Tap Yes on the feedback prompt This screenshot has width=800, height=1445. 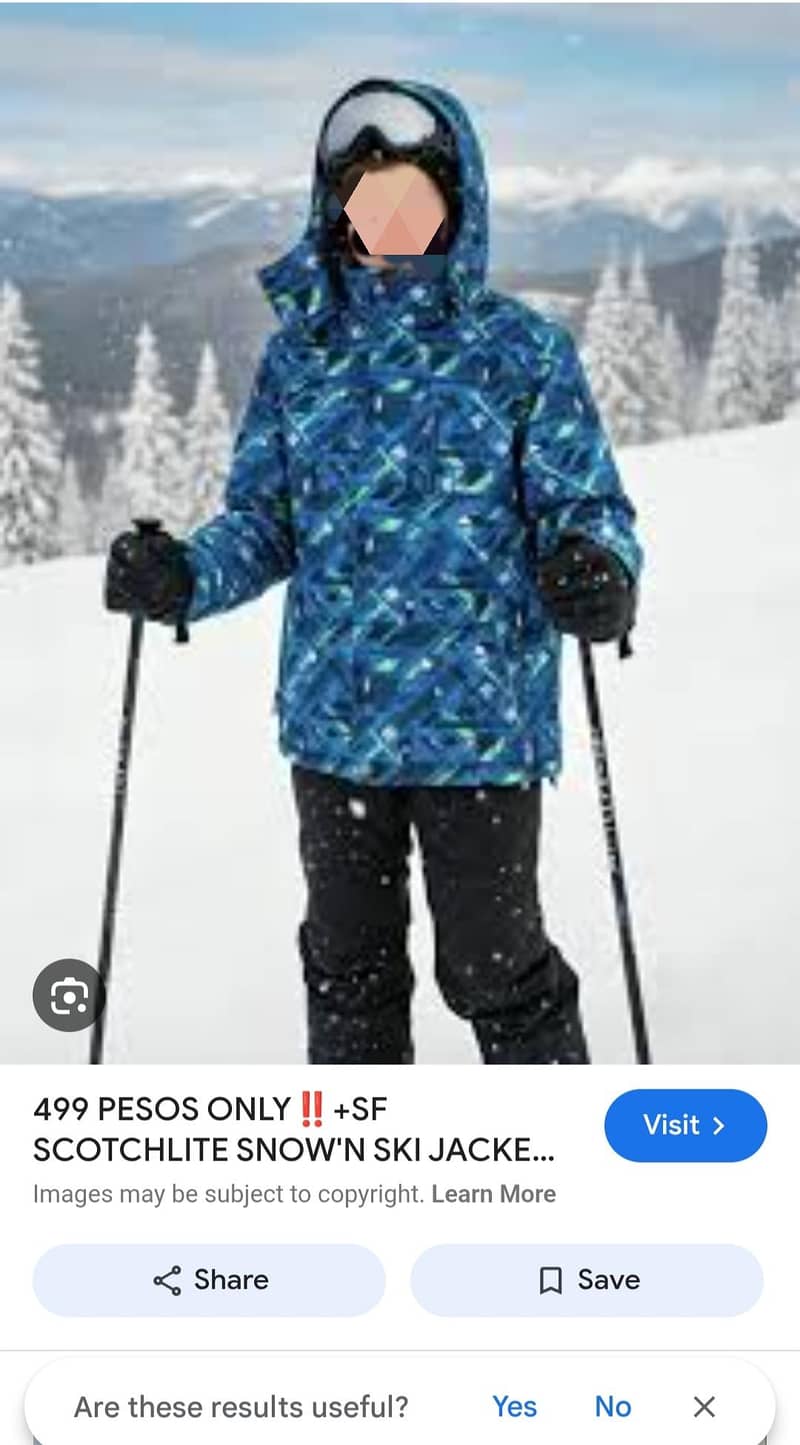click(x=514, y=1407)
